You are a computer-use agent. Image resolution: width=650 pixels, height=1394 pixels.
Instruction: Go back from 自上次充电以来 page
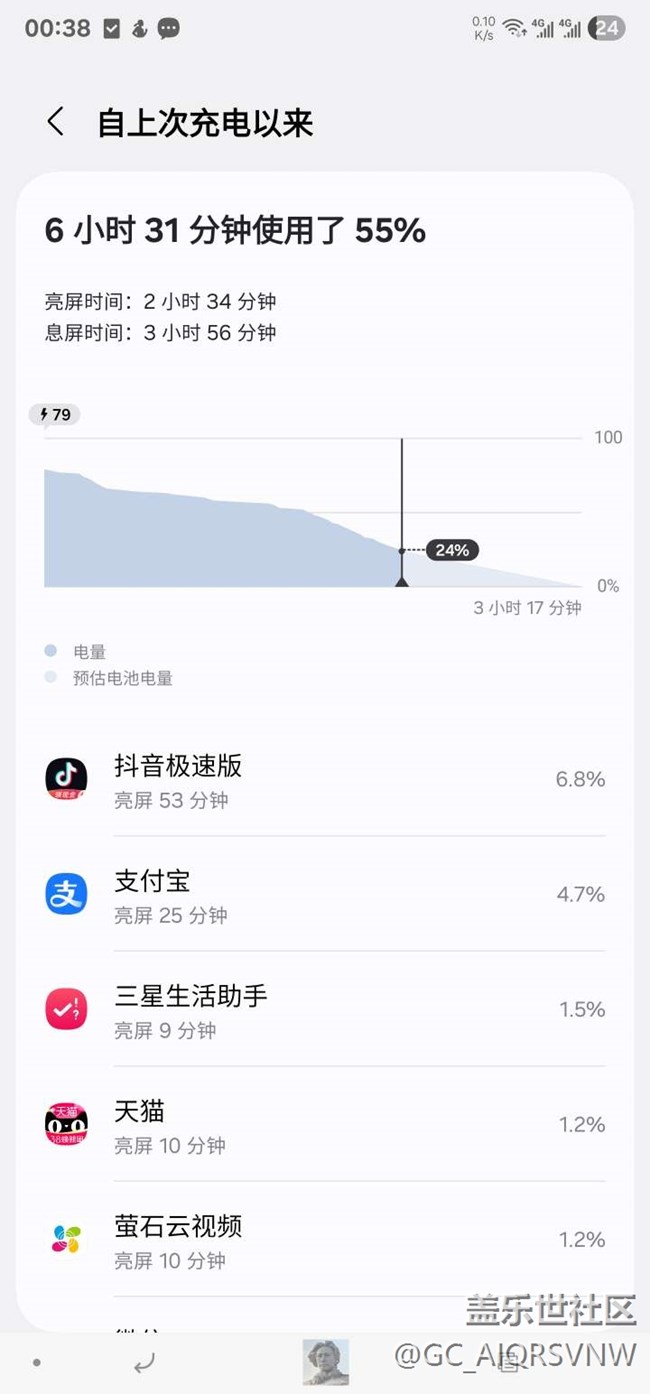pyautogui.click(x=56, y=123)
